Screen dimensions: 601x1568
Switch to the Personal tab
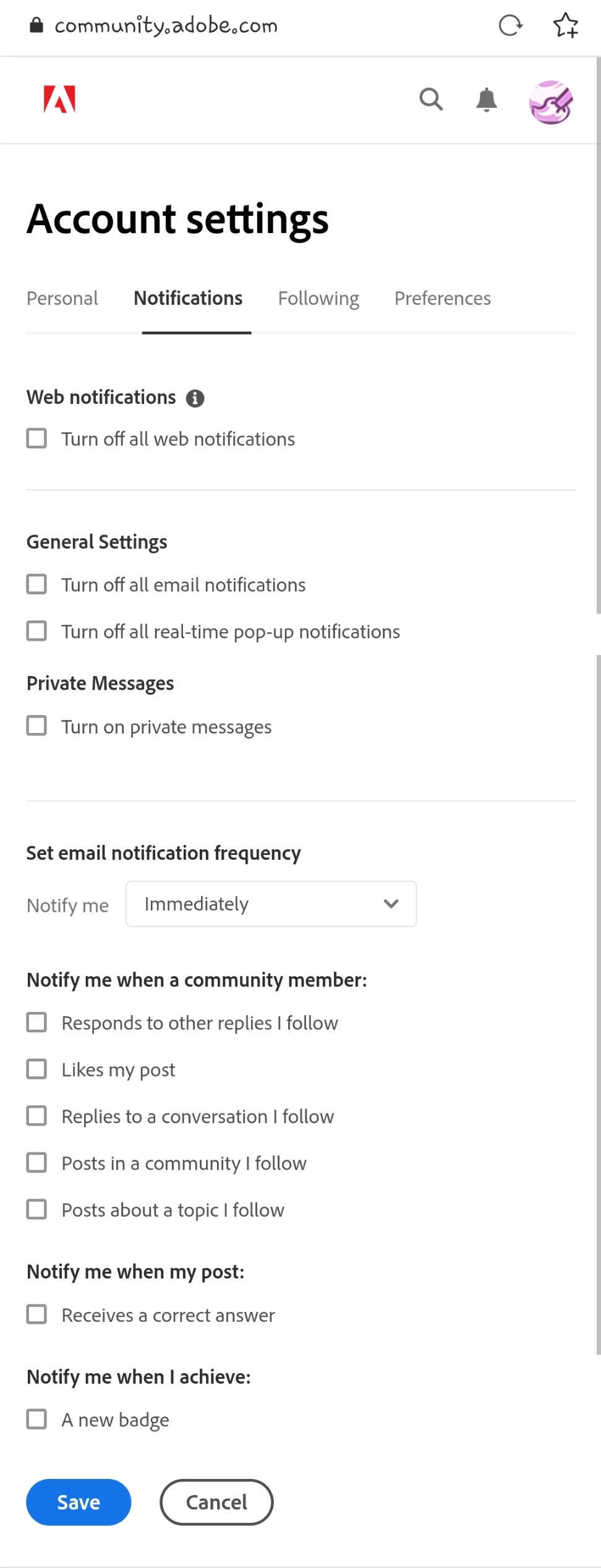click(x=62, y=299)
